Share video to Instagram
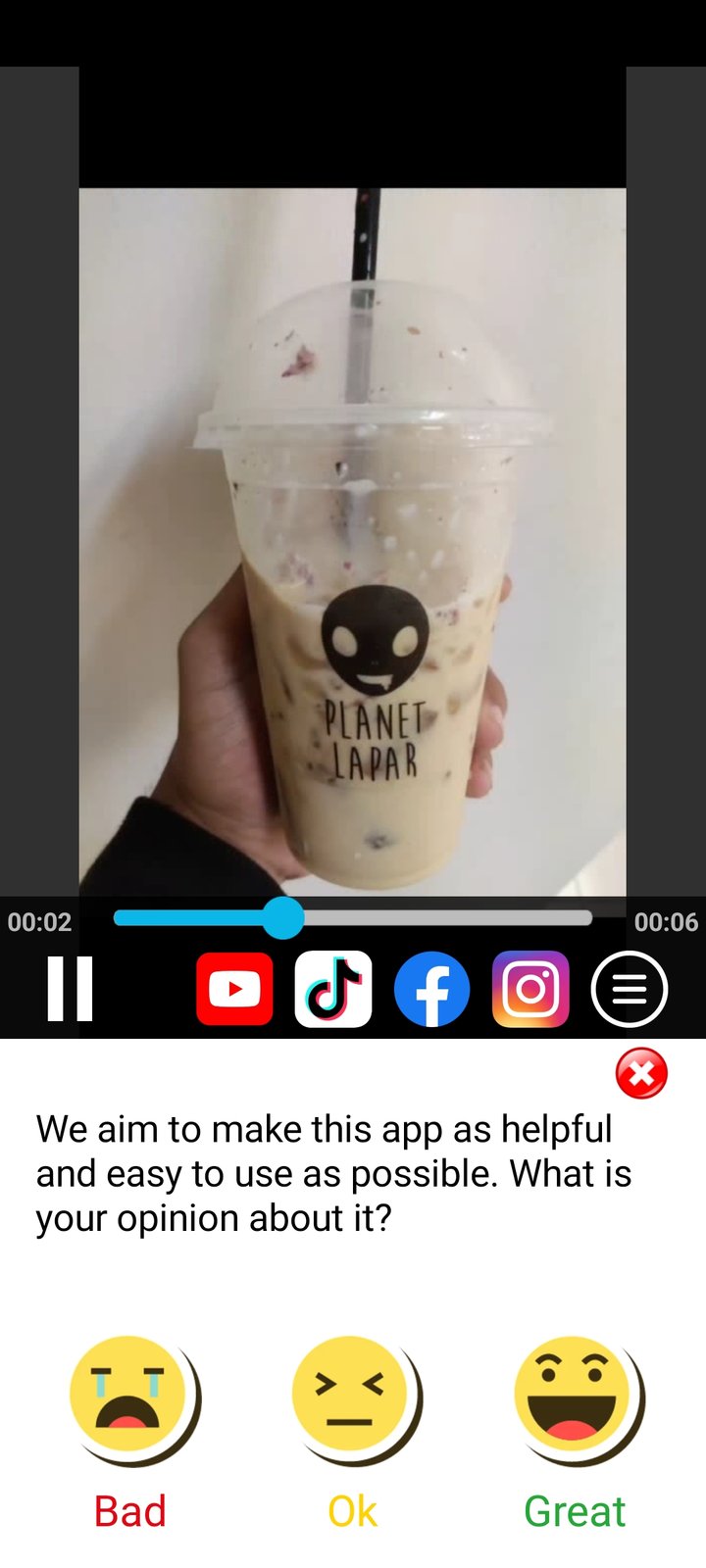The height and width of the screenshot is (1568, 706). pos(530,989)
